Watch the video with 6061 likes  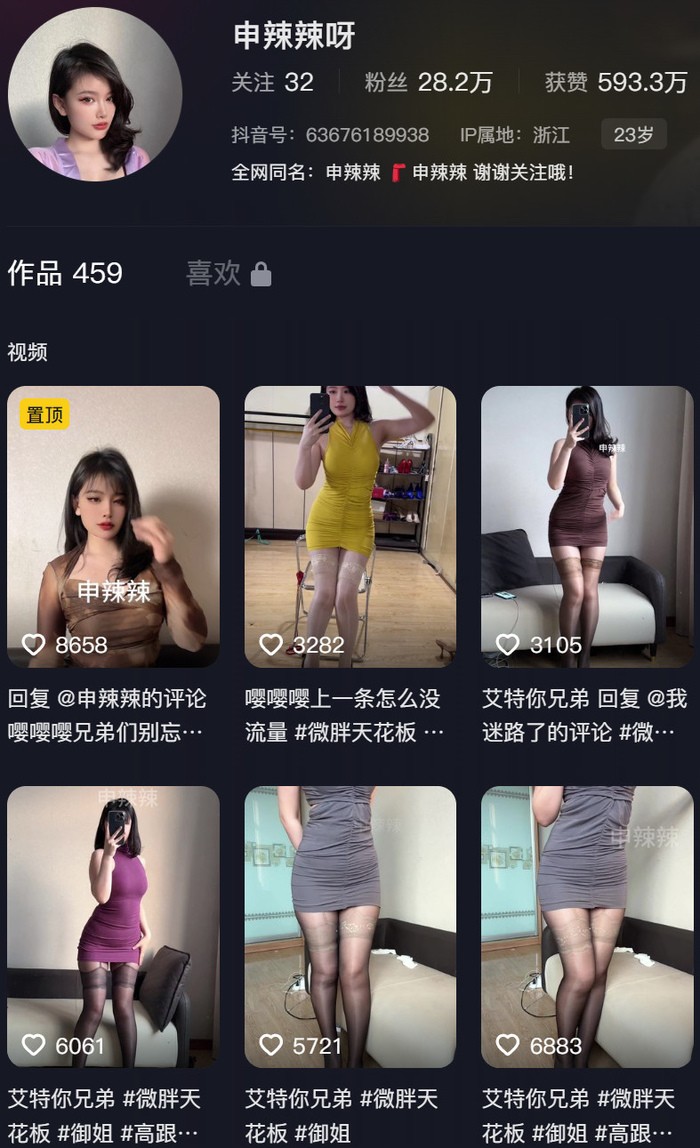113,926
